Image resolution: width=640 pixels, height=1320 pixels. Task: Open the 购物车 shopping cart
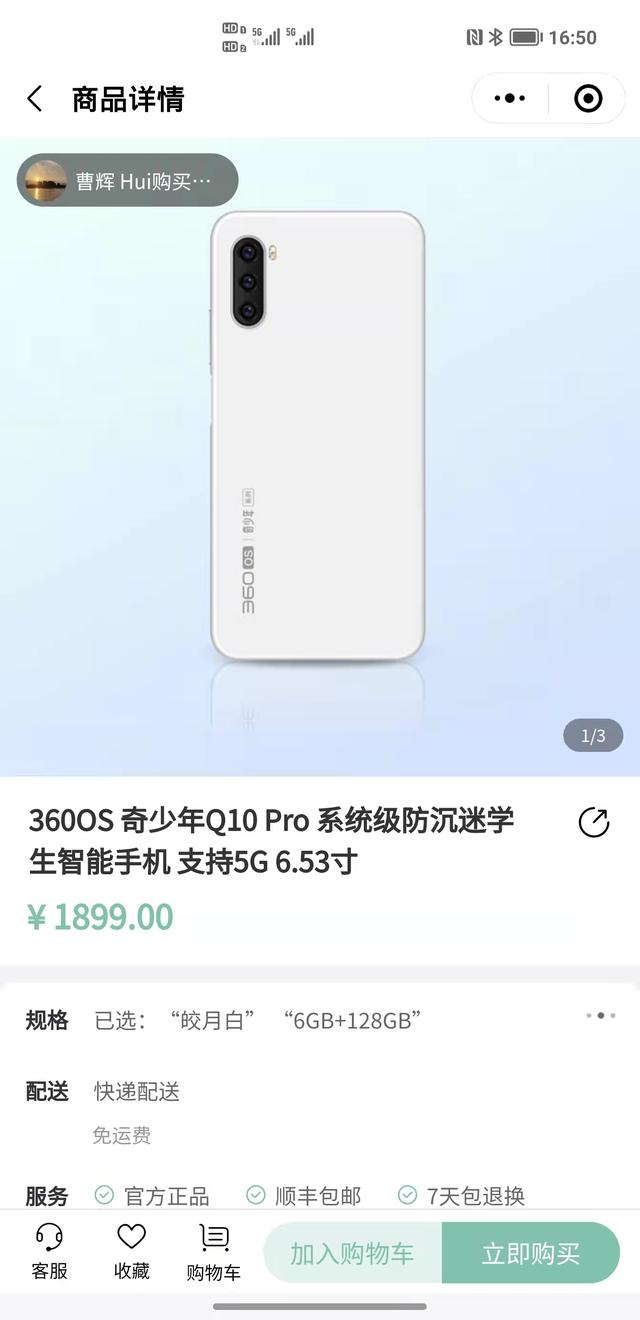[x=214, y=1251]
